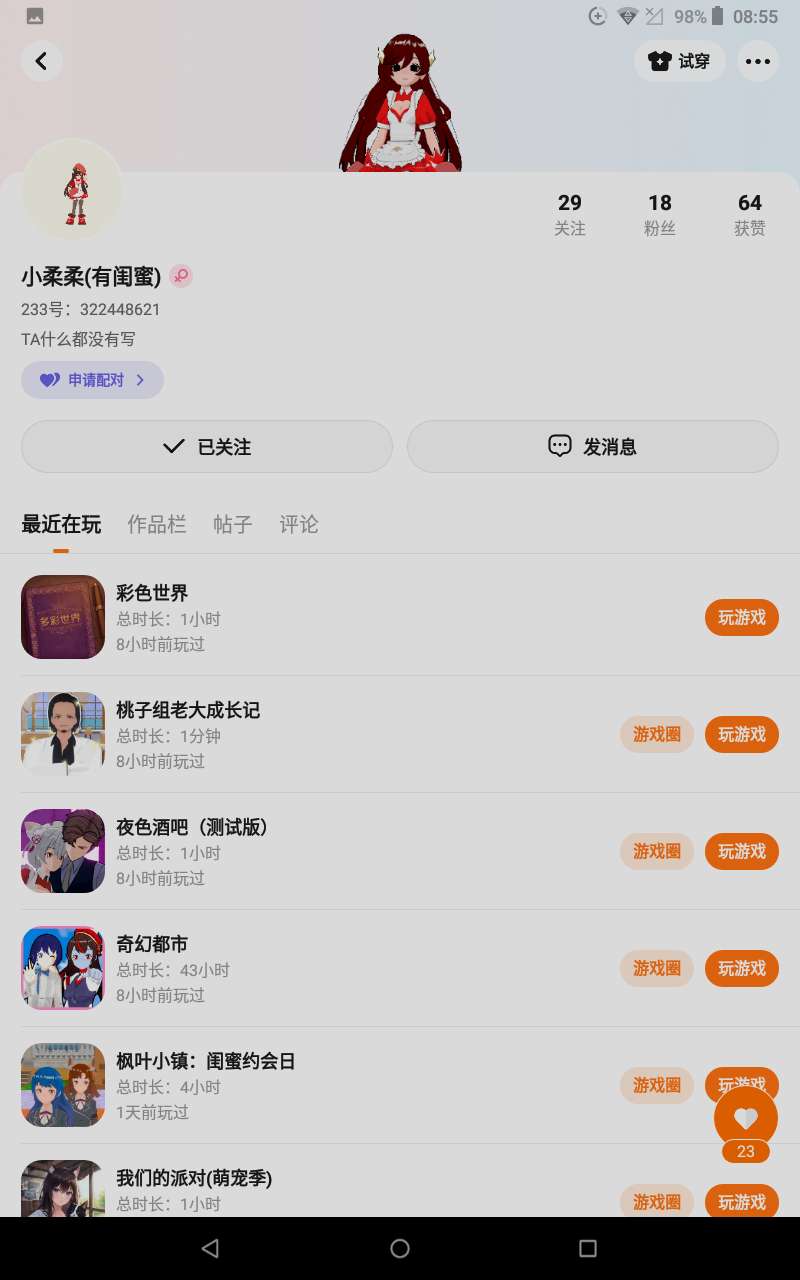Switch to the 帖子 tab
The image size is (800, 1280).
[x=233, y=524]
